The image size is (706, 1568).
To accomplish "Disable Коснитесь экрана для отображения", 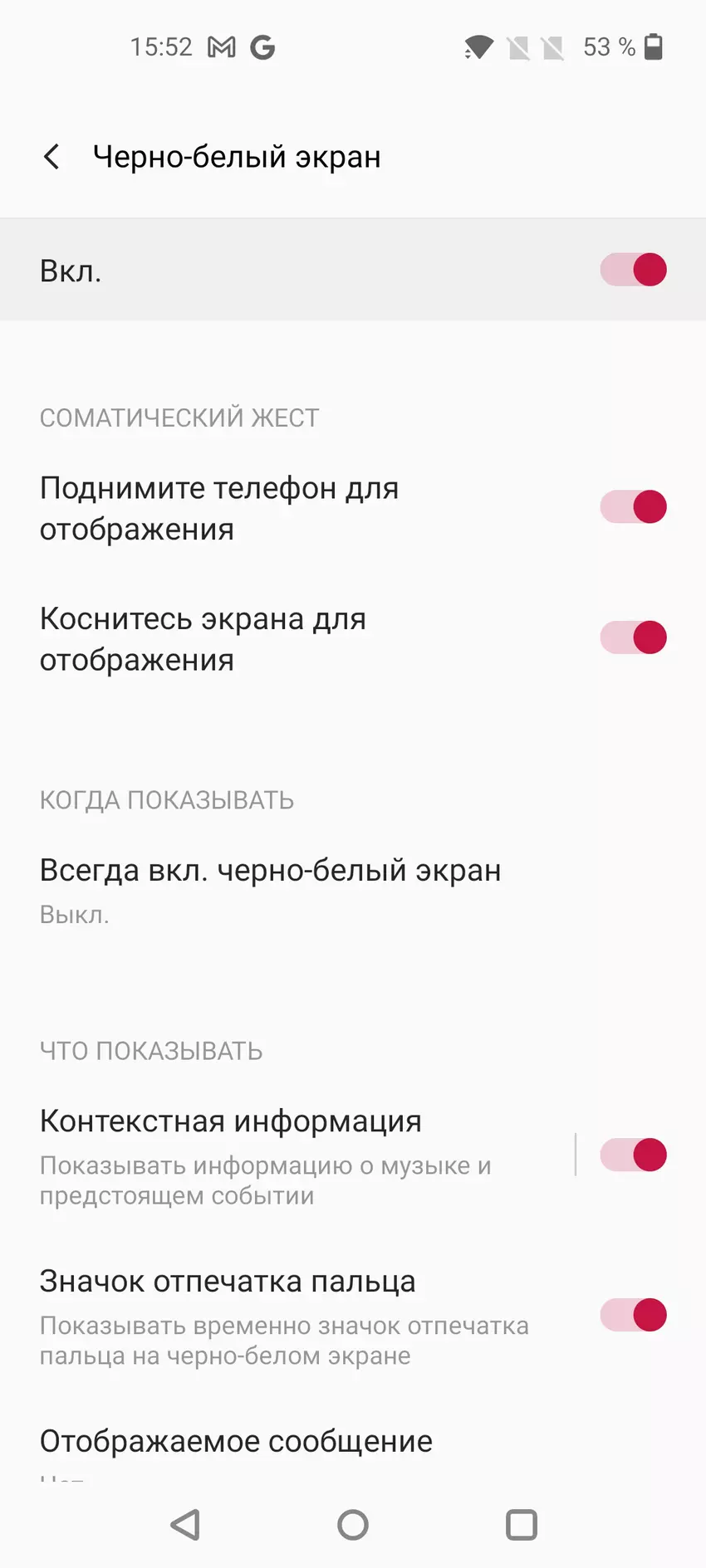I will click(633, 638).
